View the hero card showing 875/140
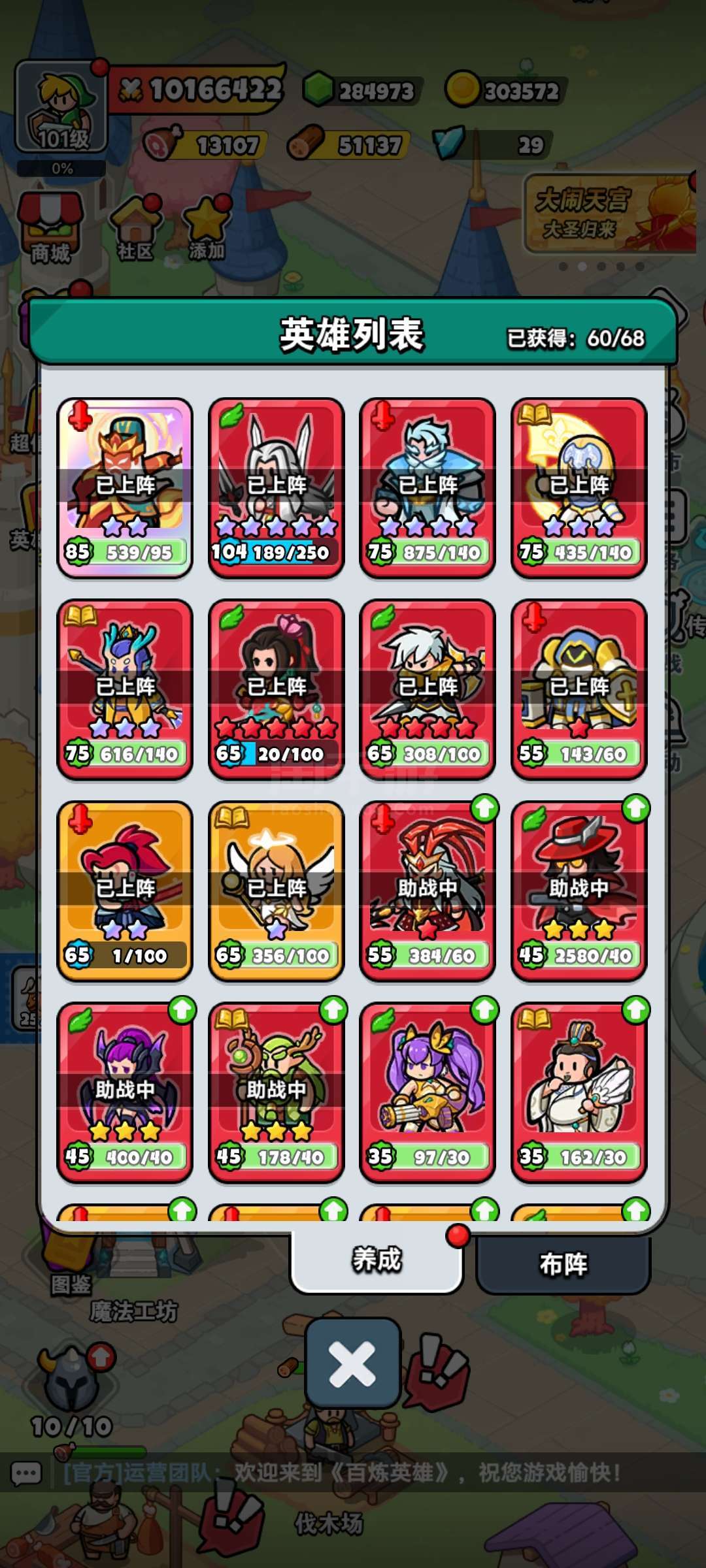Viewport: 706px width, 1568px height. click(428, 487)
